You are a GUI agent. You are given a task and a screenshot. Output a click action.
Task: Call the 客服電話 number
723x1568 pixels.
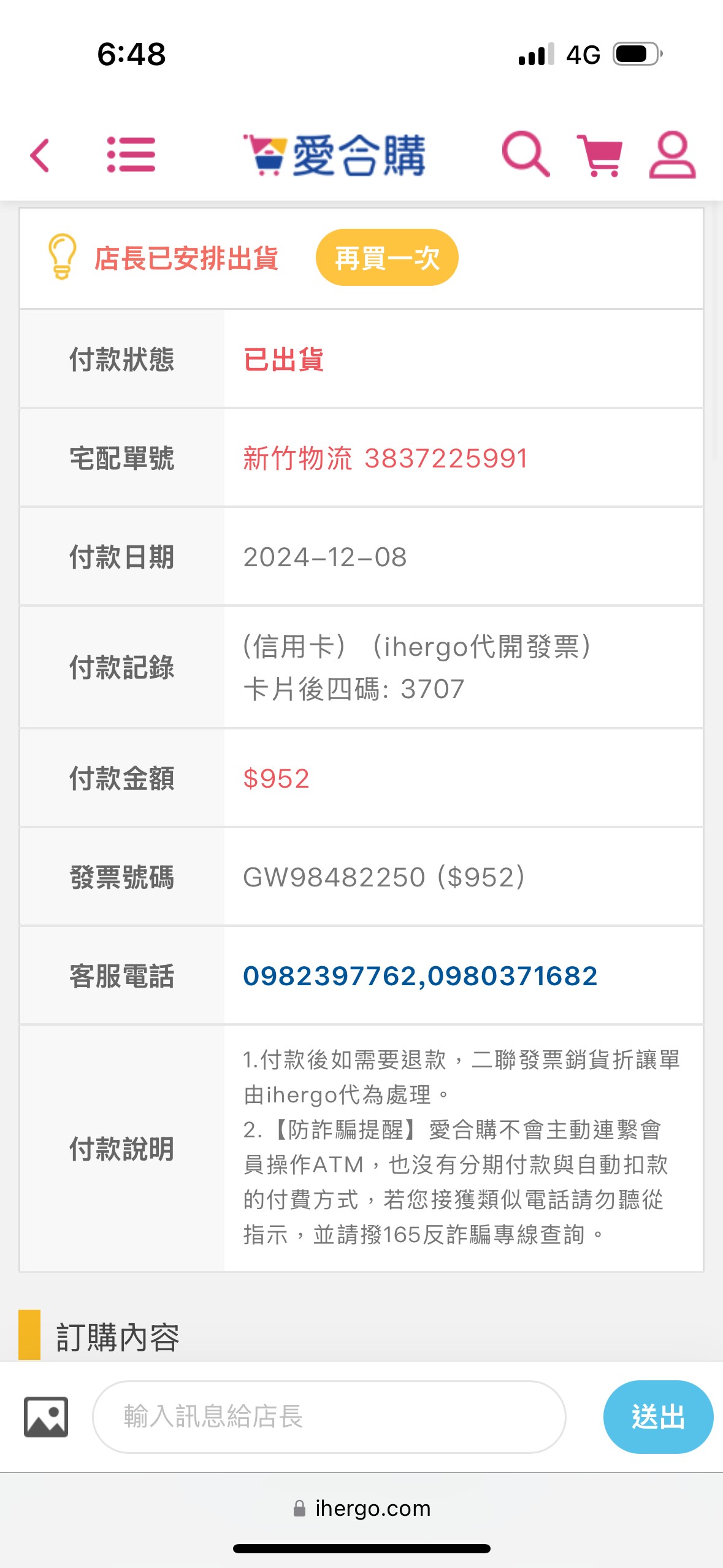point(420,976)
